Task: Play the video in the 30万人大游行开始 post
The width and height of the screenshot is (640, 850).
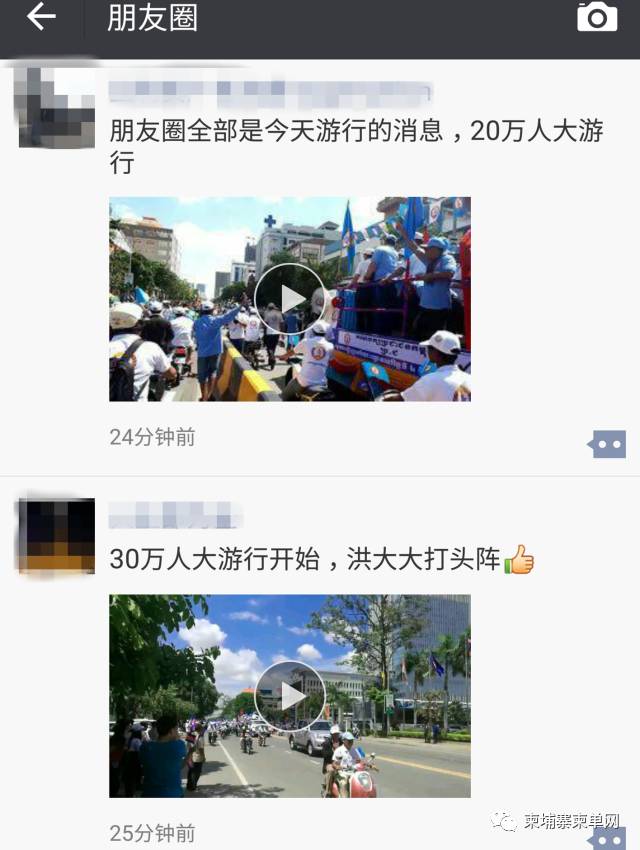Action: pos(289,696)
